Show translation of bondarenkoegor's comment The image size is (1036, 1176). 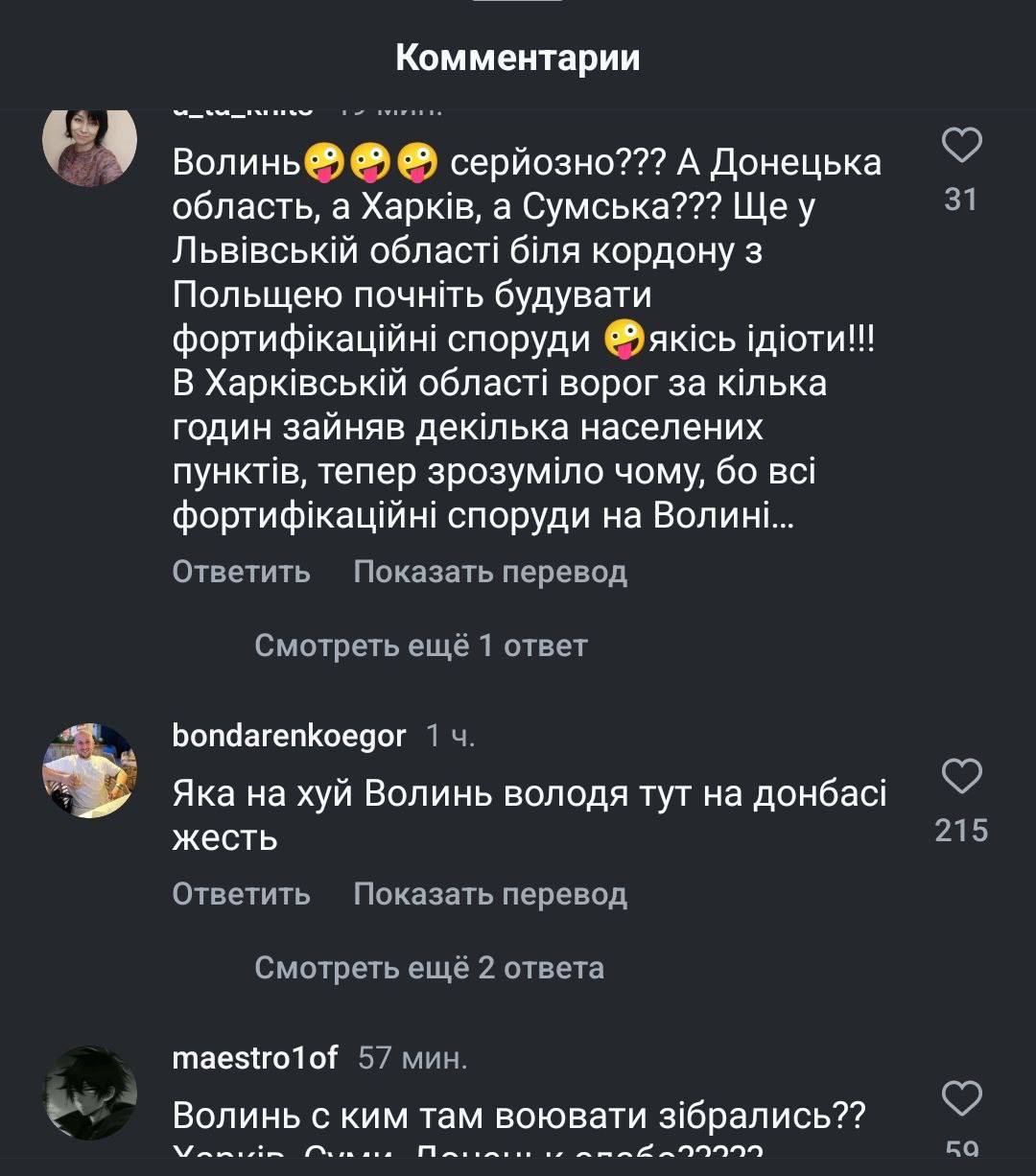click(489, 894)
